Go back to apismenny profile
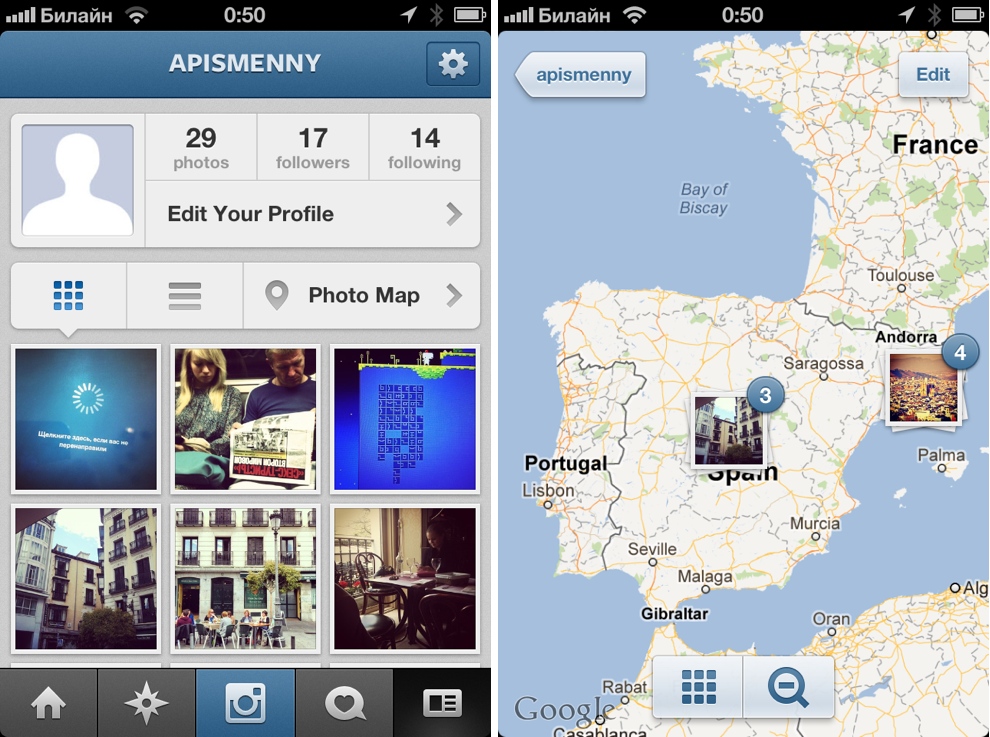The height and width of the screenshot is (737, 990). pos(582,75)
